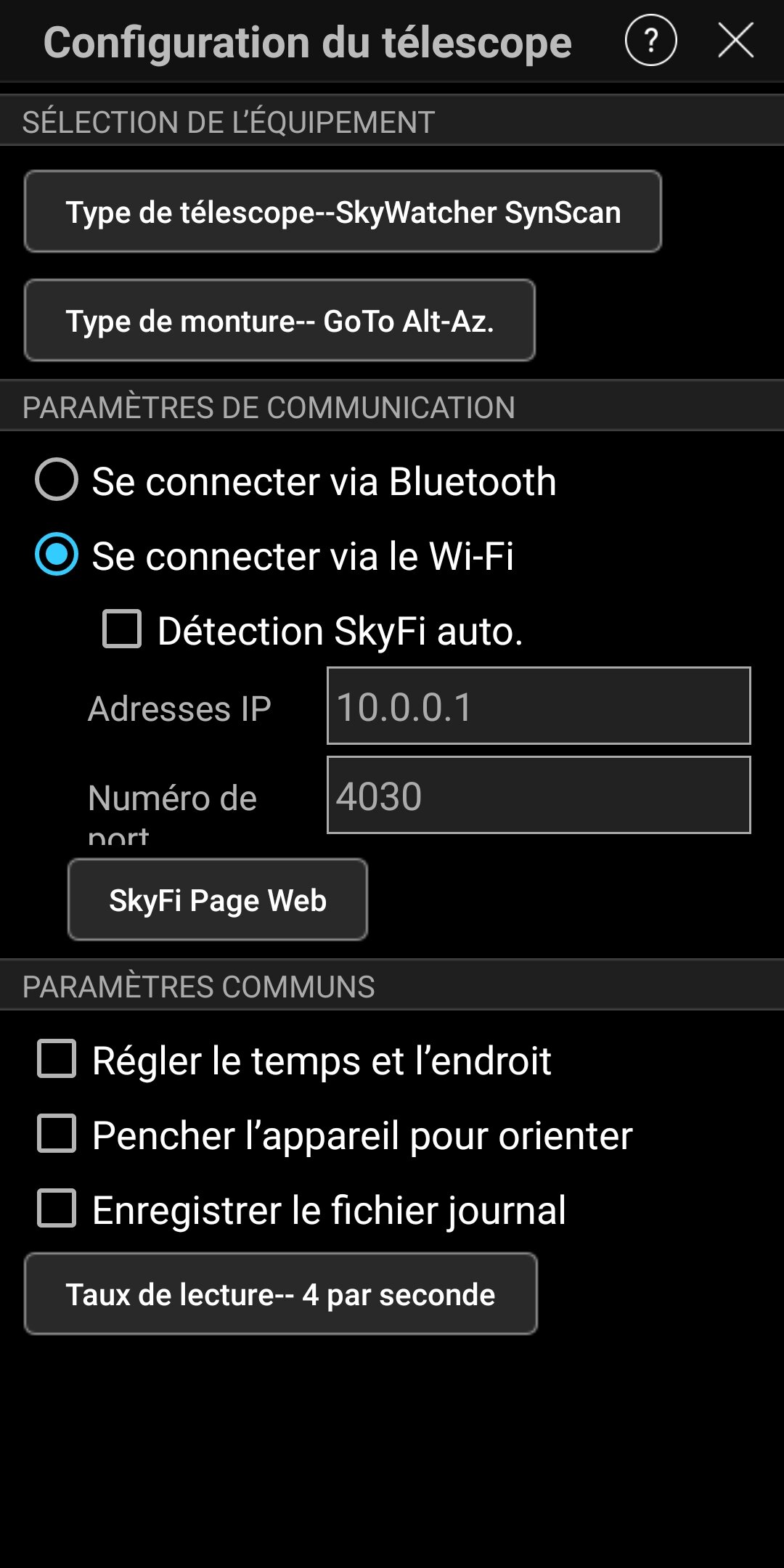Open SkyFi Page Web

[x=217, y=900]
